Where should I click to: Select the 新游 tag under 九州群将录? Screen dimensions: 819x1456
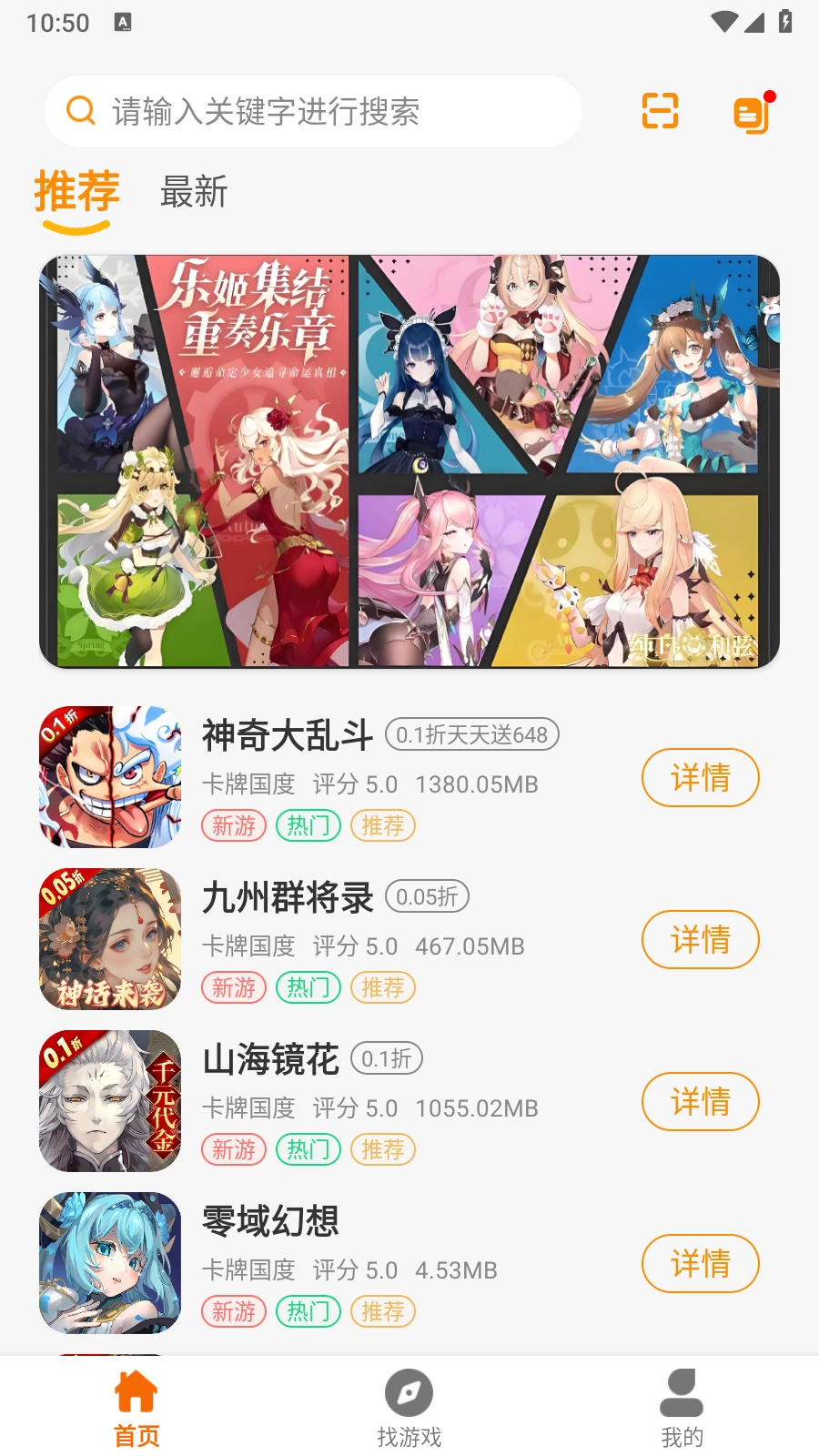[233, 987]
